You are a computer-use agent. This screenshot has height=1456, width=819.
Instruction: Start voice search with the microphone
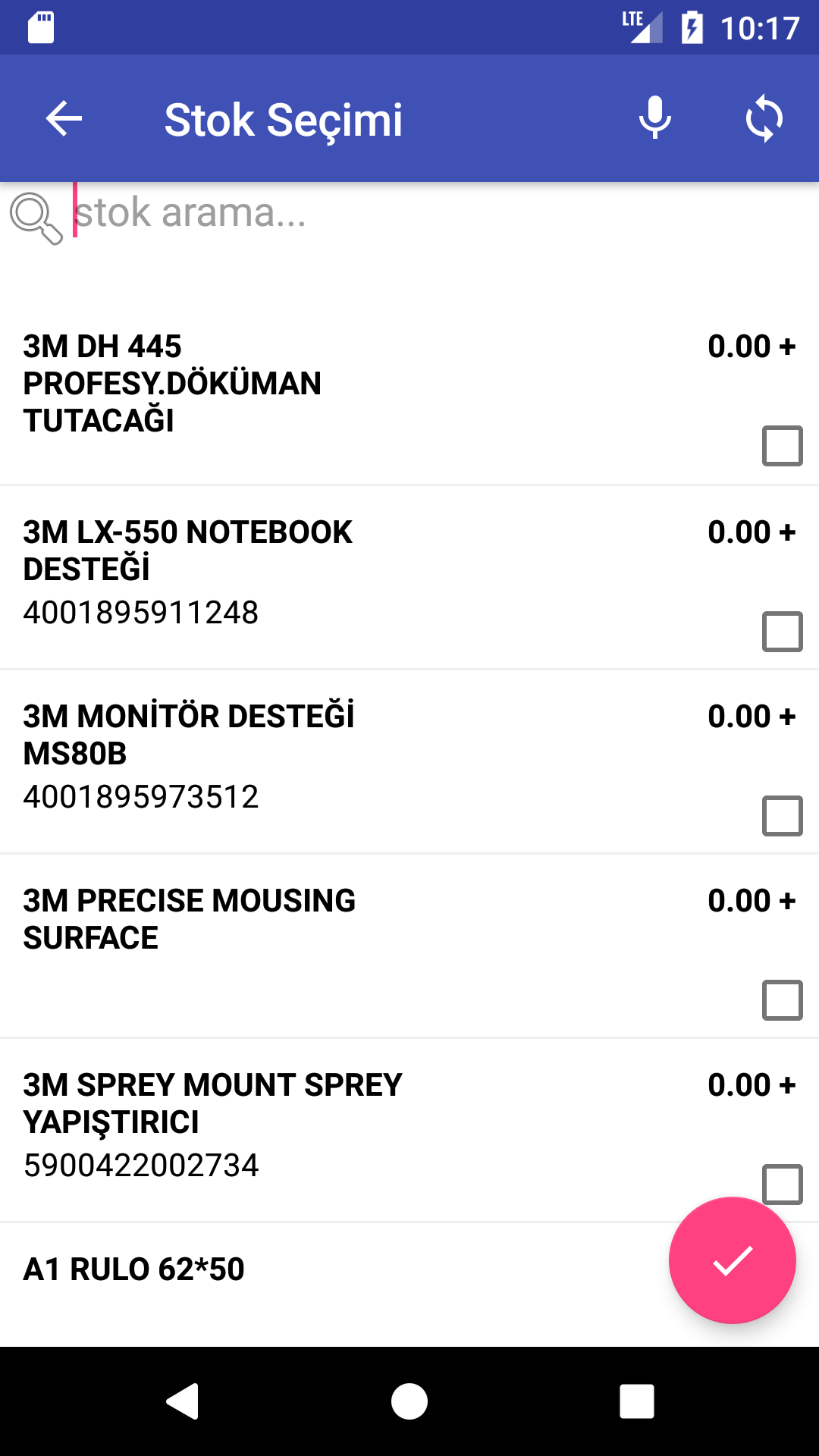tap(654, 119)
